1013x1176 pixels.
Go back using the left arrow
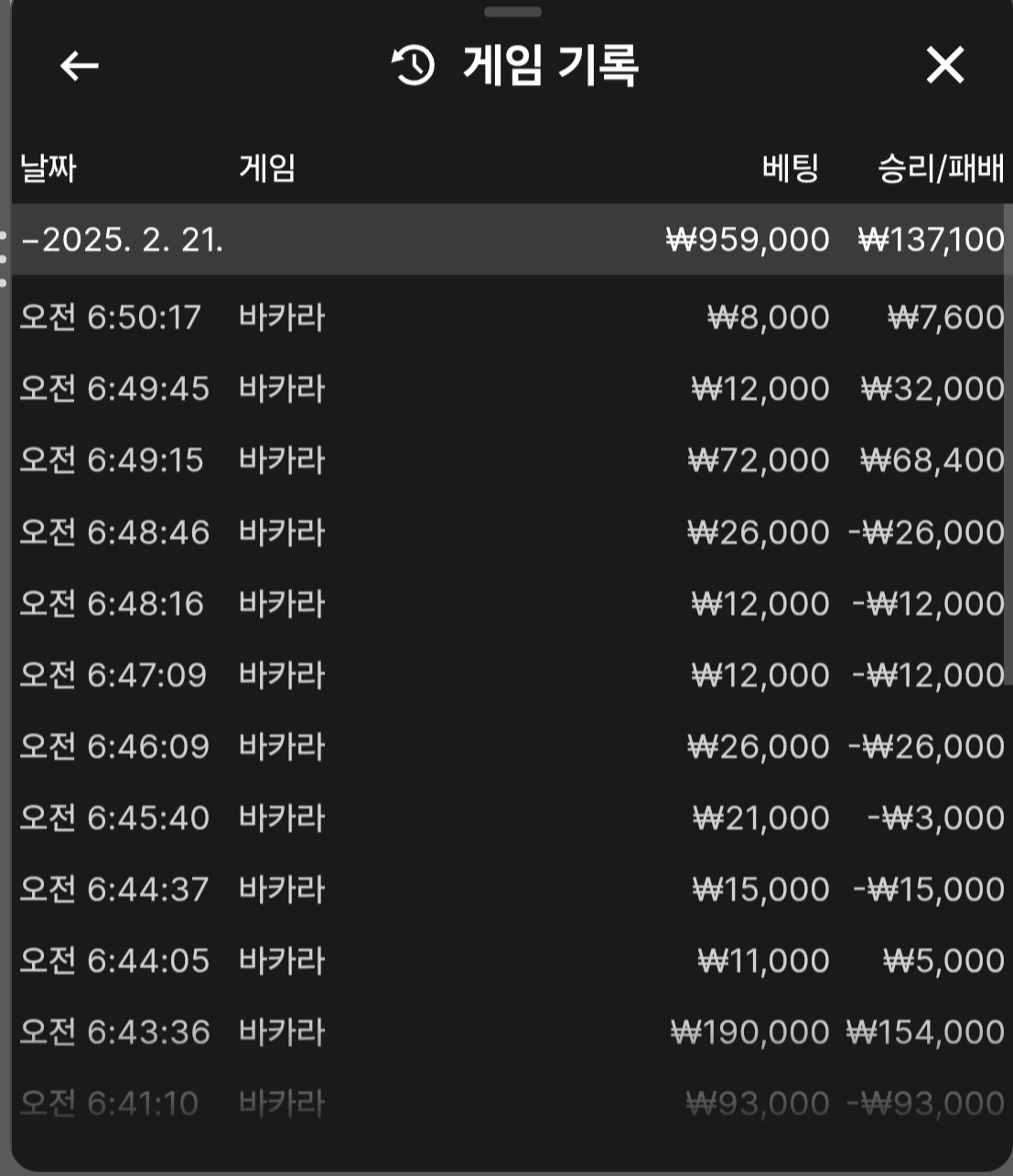coord(80,66)
